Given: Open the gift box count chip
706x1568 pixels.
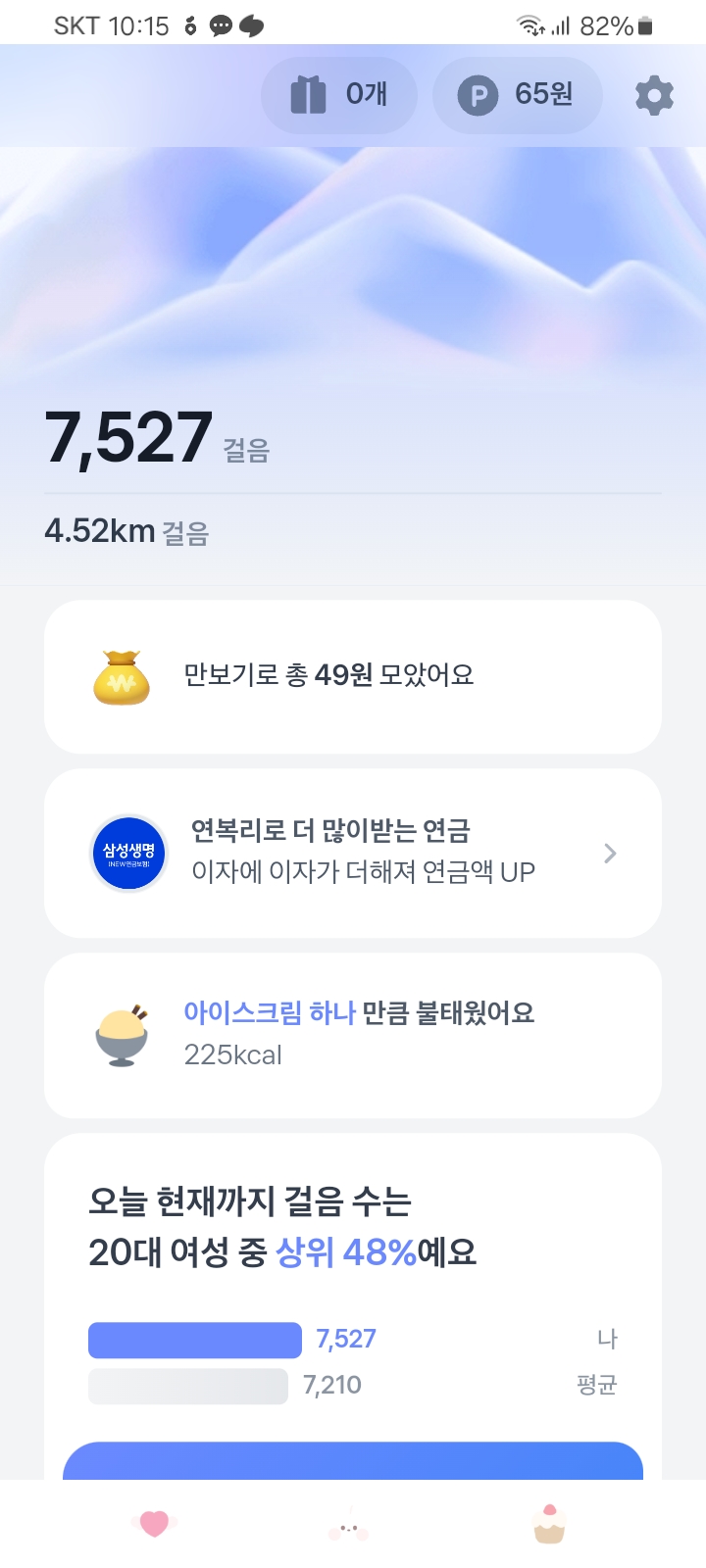Looking at the screenshot, I should [339, 95].
